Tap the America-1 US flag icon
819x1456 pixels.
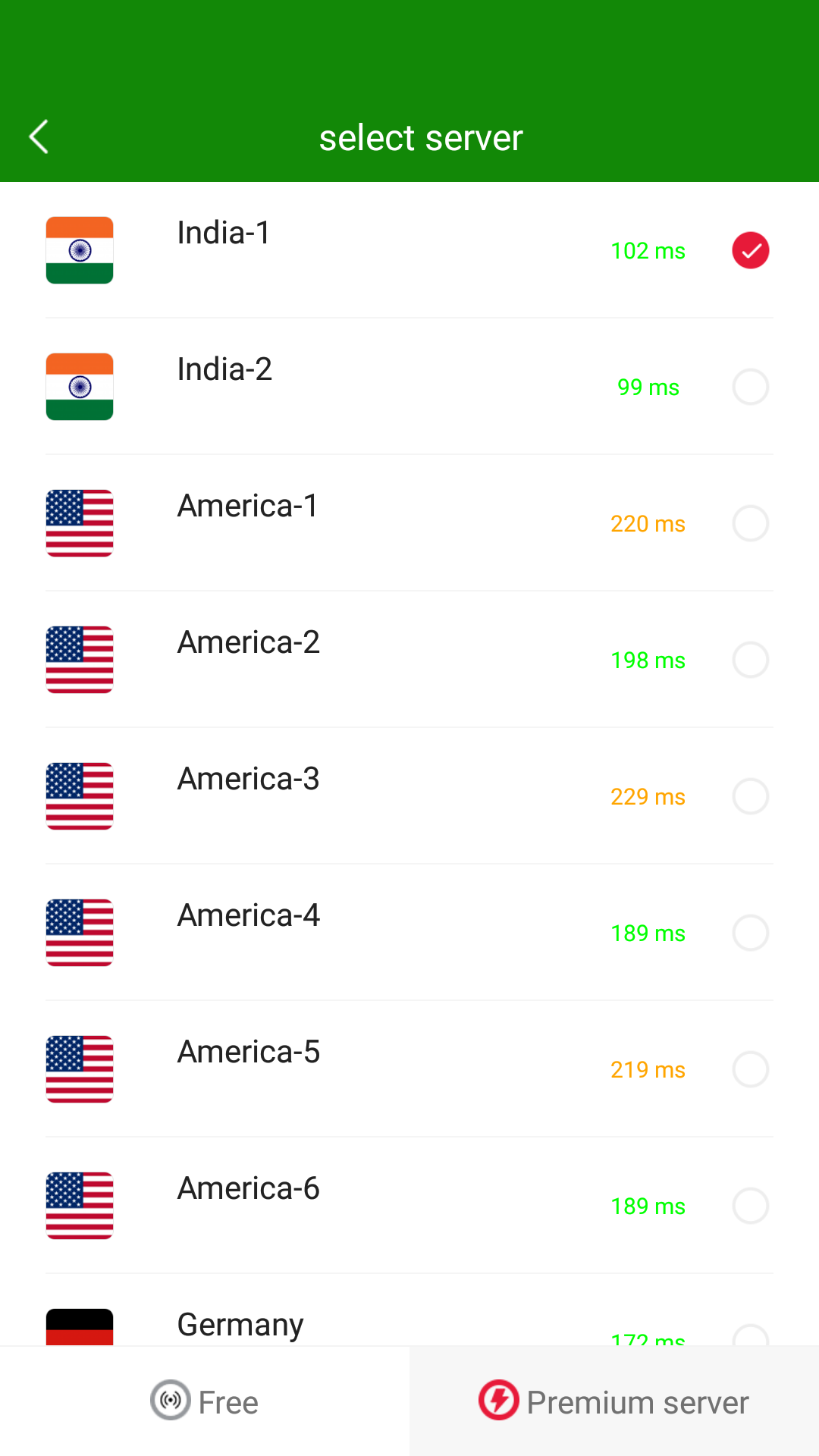point(79,523)
